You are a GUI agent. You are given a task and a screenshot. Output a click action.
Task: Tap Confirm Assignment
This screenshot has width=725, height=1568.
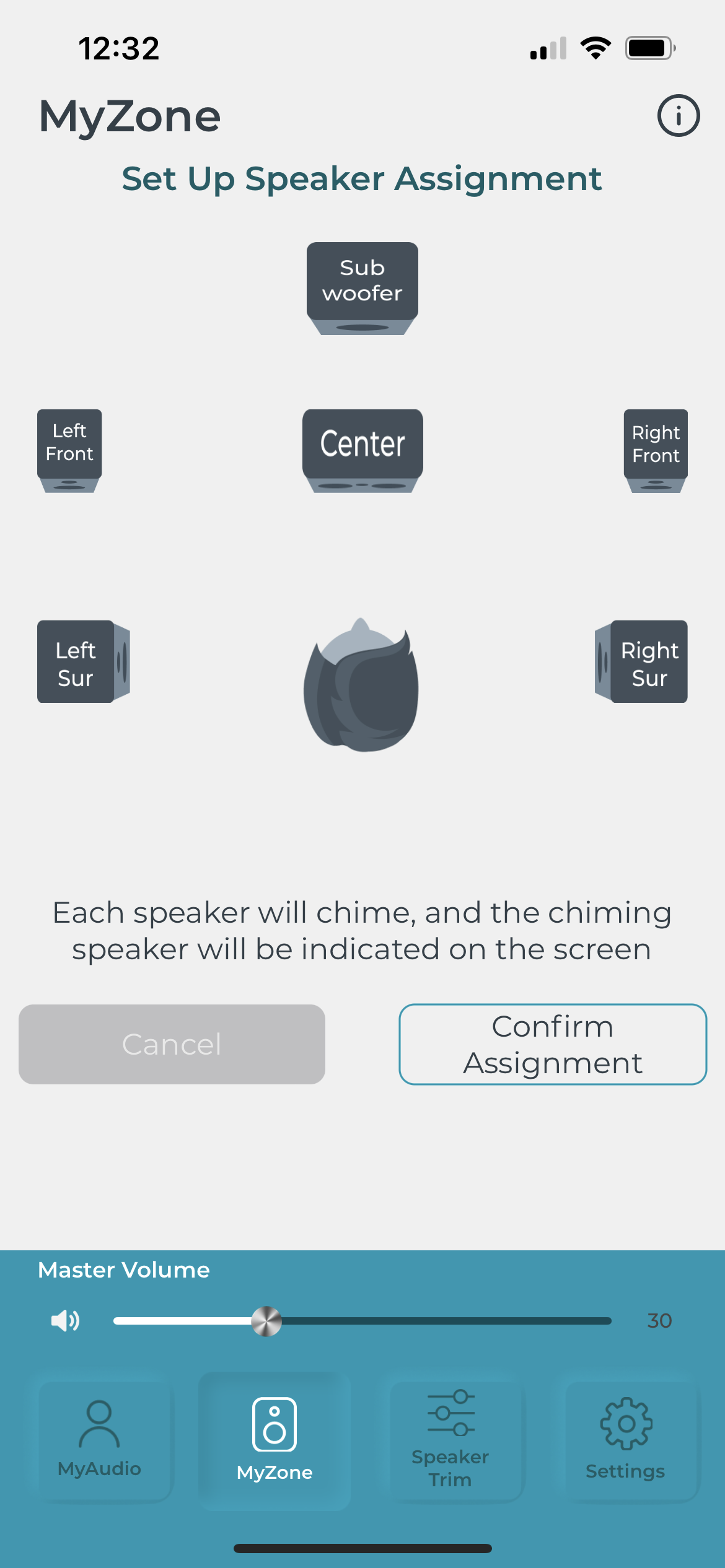[553, 1044]
